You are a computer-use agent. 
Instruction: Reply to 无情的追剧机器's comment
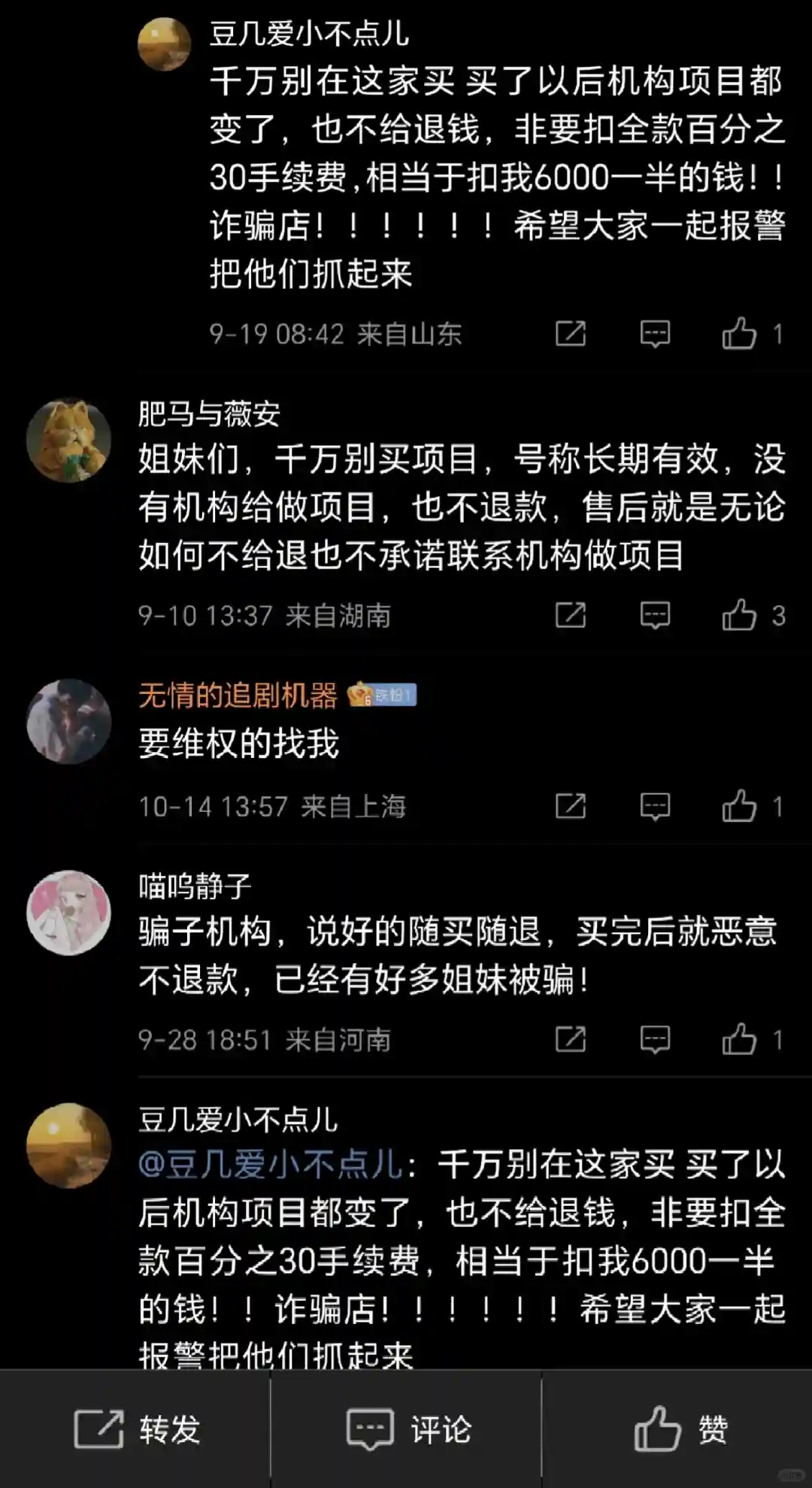[655, 806]
